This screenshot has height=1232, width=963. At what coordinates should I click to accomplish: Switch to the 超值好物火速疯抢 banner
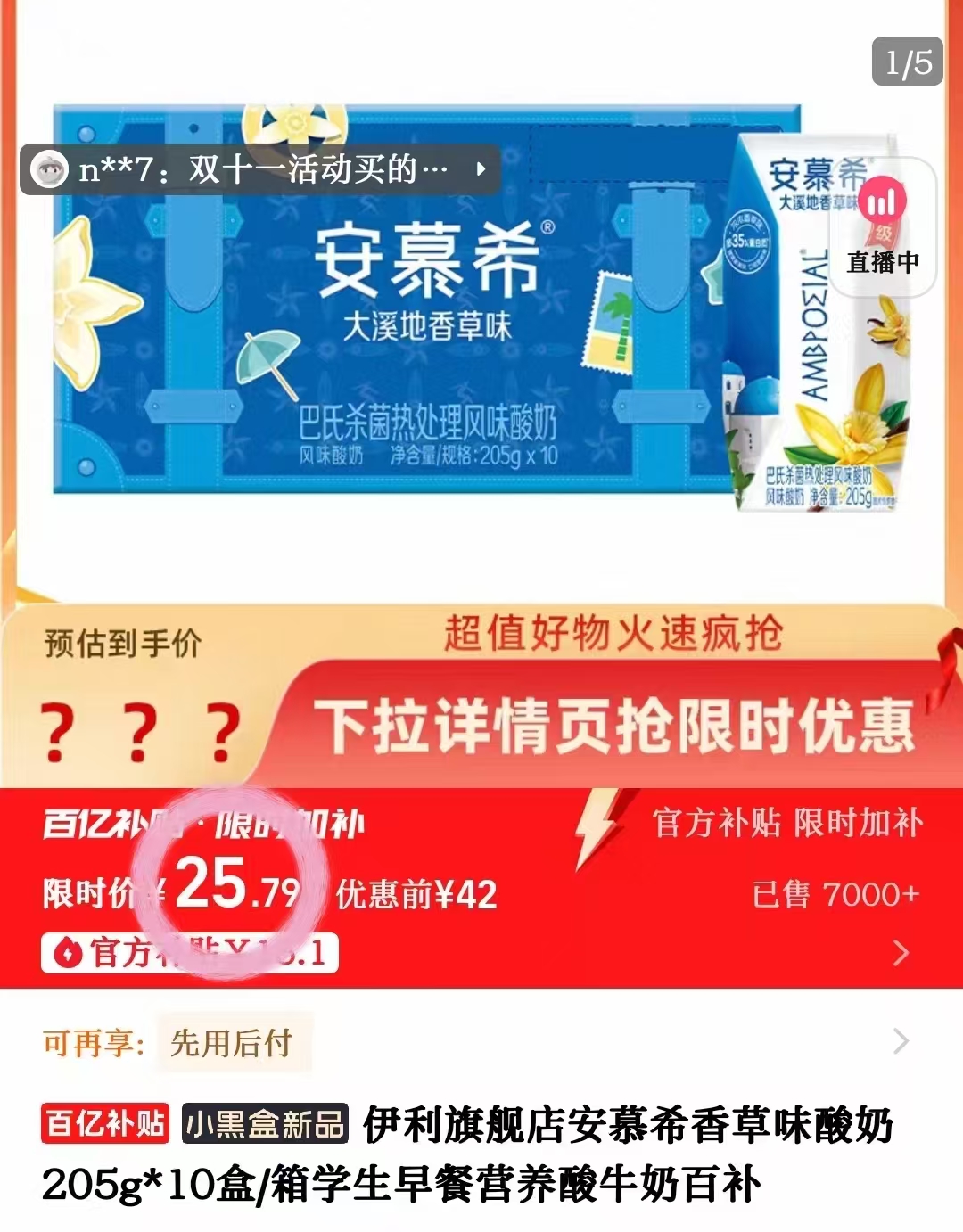pos(610,637)
